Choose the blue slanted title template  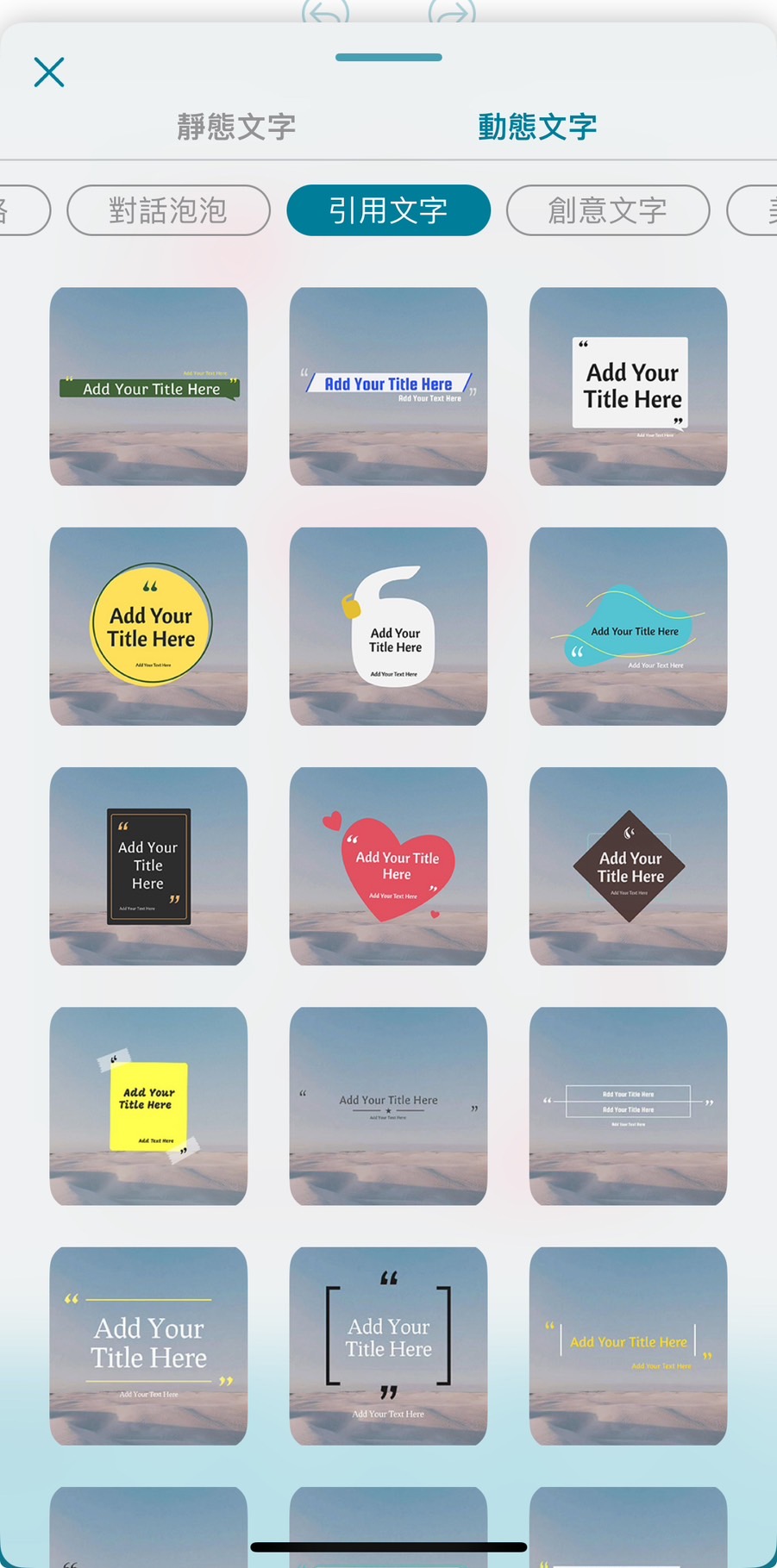pos(388,386)
